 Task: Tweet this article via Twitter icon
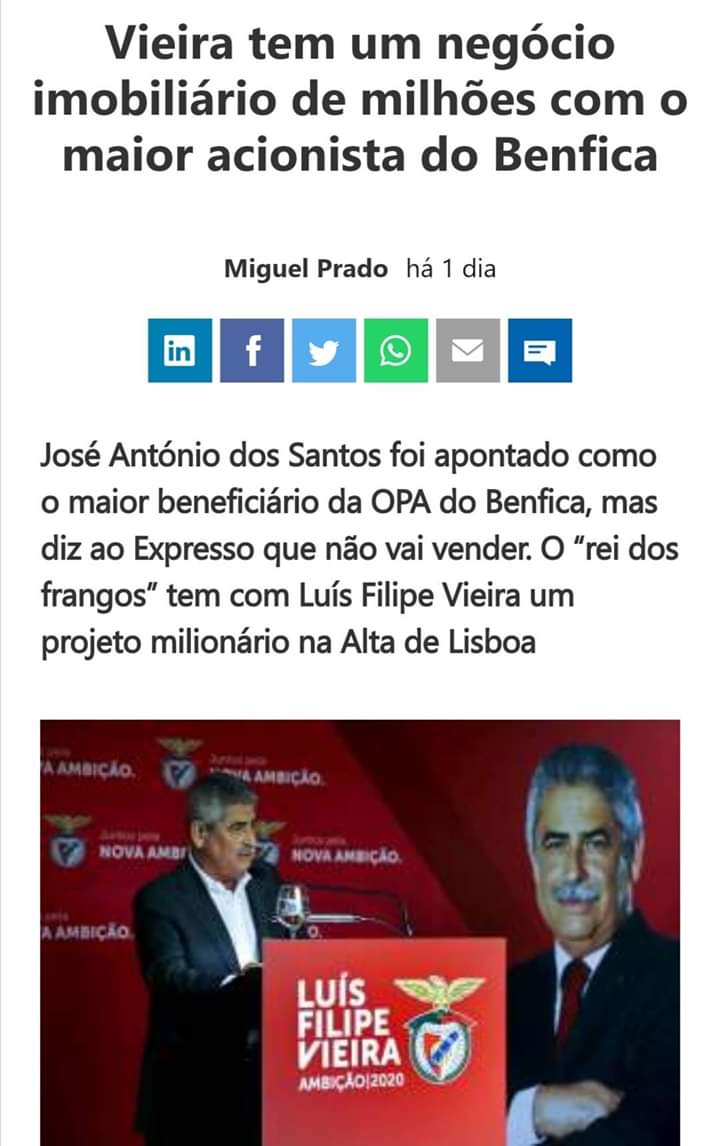click(x=324, y=350)
